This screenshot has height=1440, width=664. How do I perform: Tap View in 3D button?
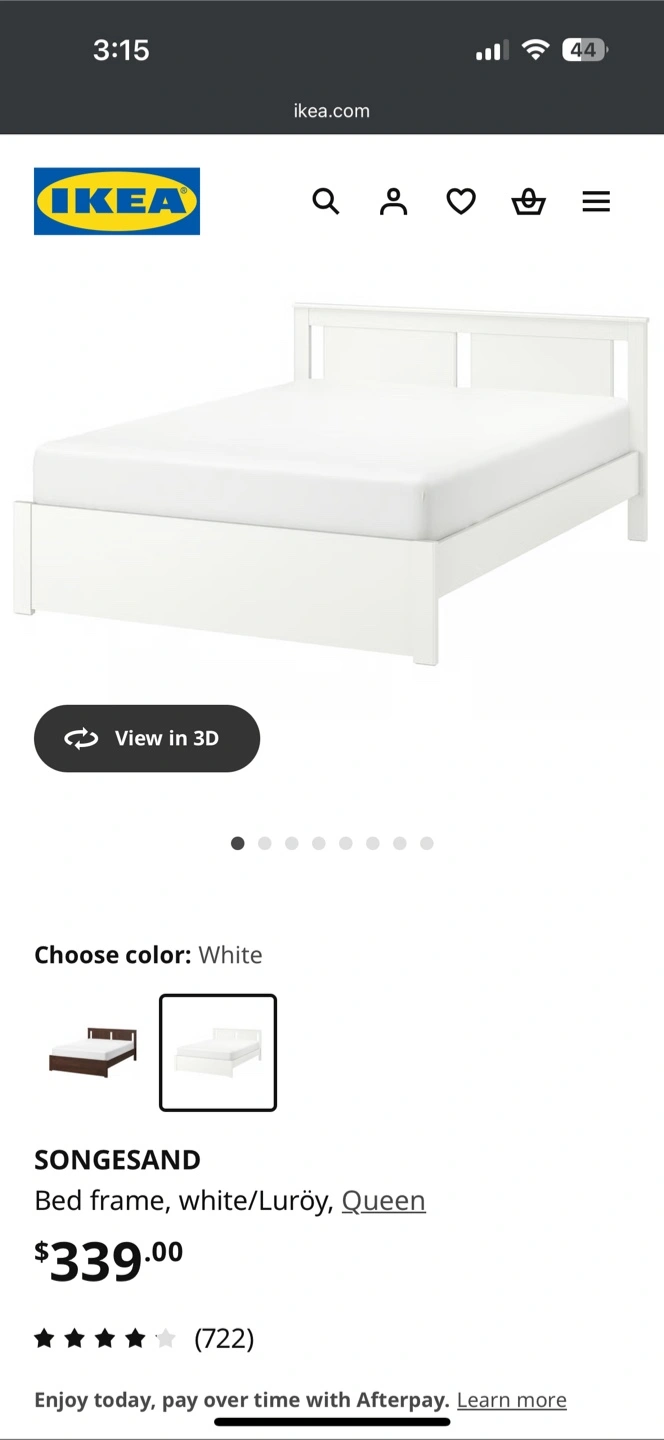(147, 738)
